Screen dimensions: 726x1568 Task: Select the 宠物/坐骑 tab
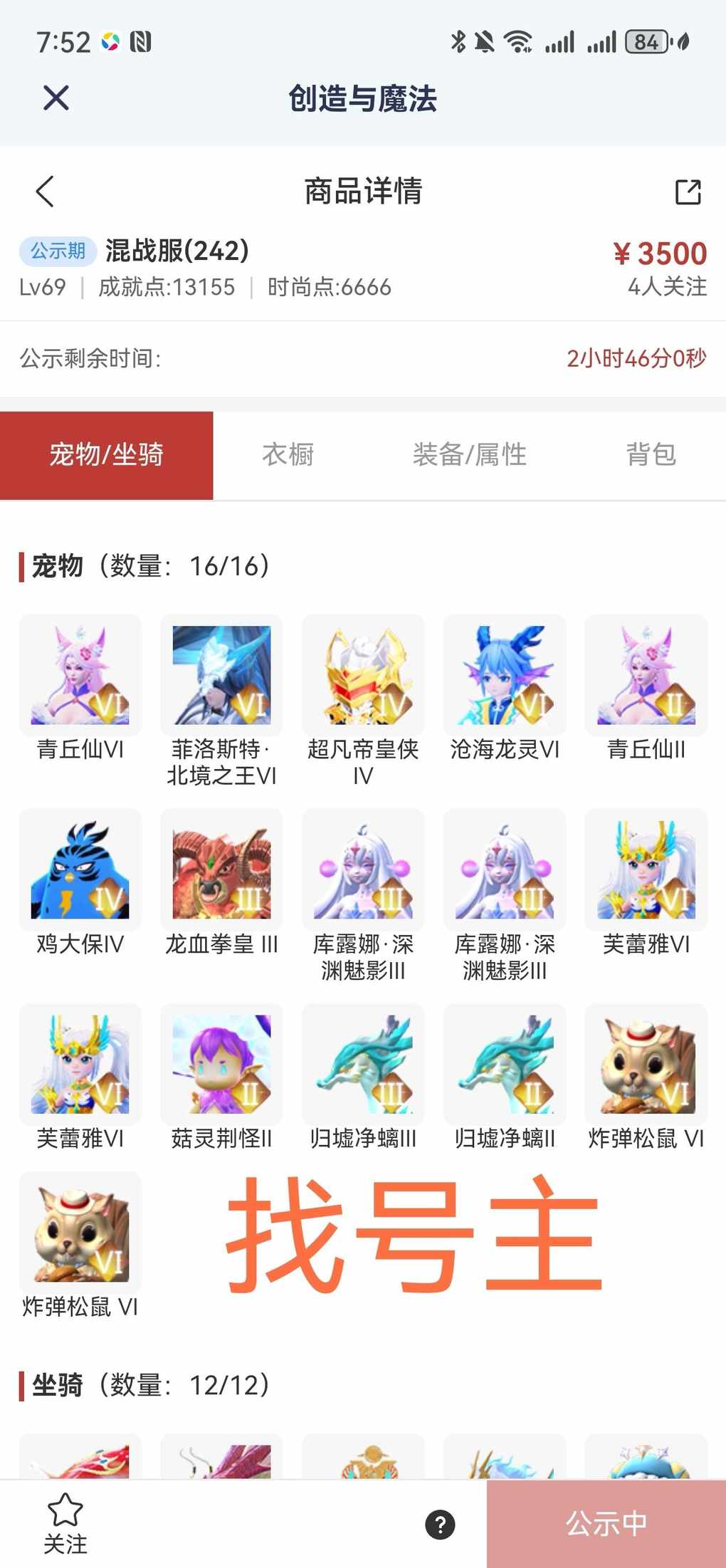click(x=107, y=455)
